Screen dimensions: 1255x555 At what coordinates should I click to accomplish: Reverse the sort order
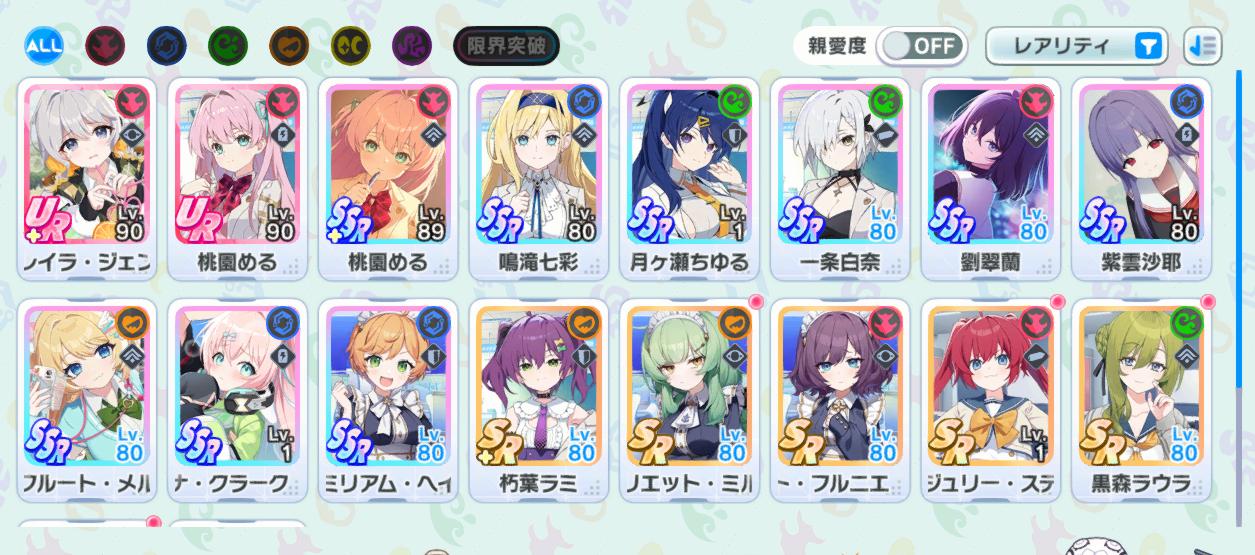1202,46
